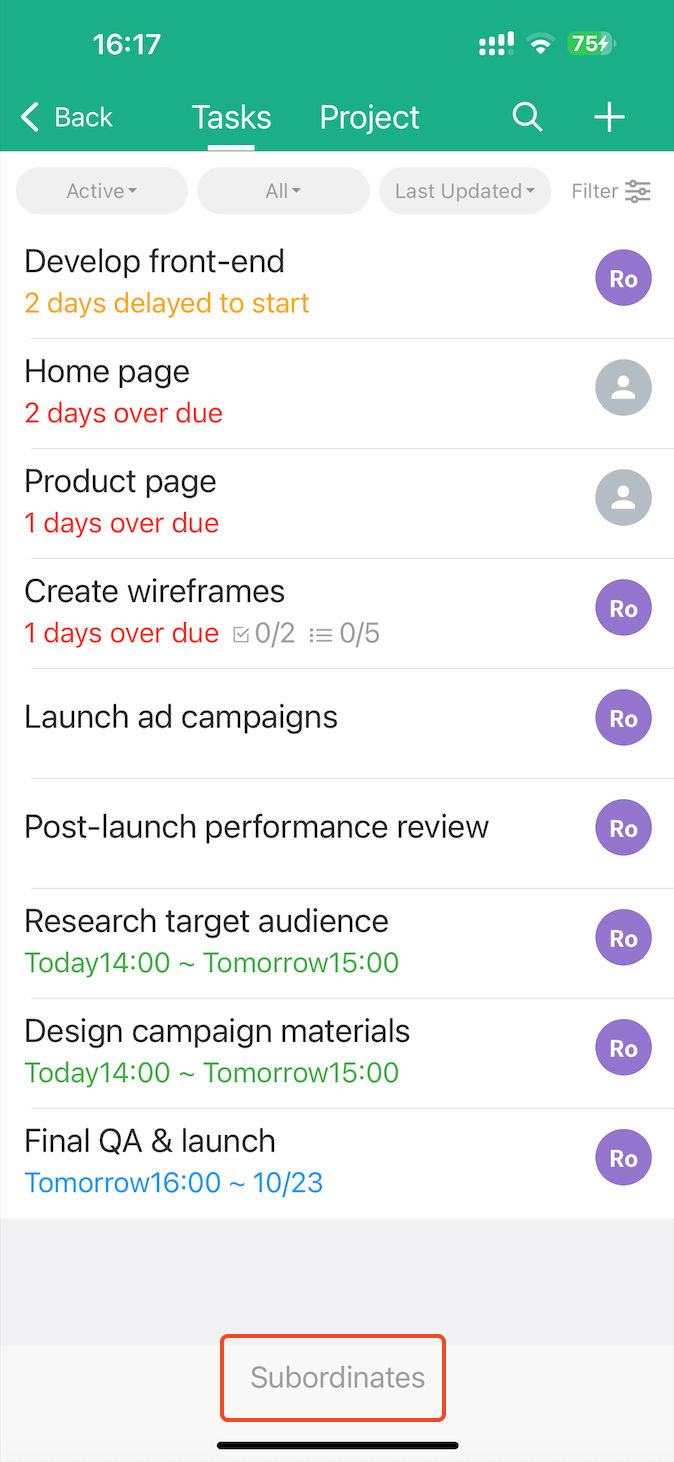
Task: Open the Filter options
Action: pyautogui.click(x=611, y=191)
